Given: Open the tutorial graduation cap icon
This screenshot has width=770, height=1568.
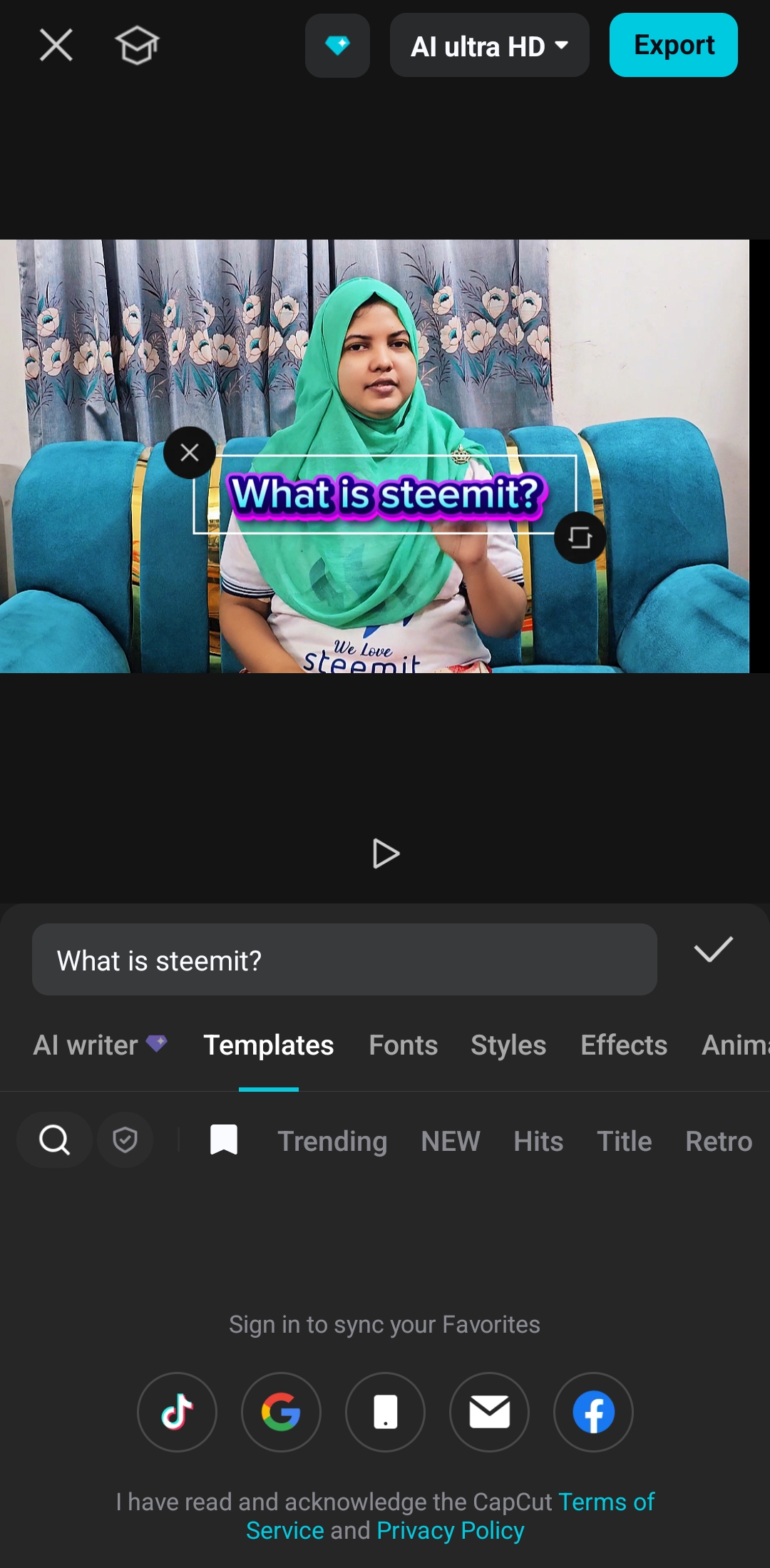Looking at the screenshot, I should pyautogui.click(x=137, y=45).
